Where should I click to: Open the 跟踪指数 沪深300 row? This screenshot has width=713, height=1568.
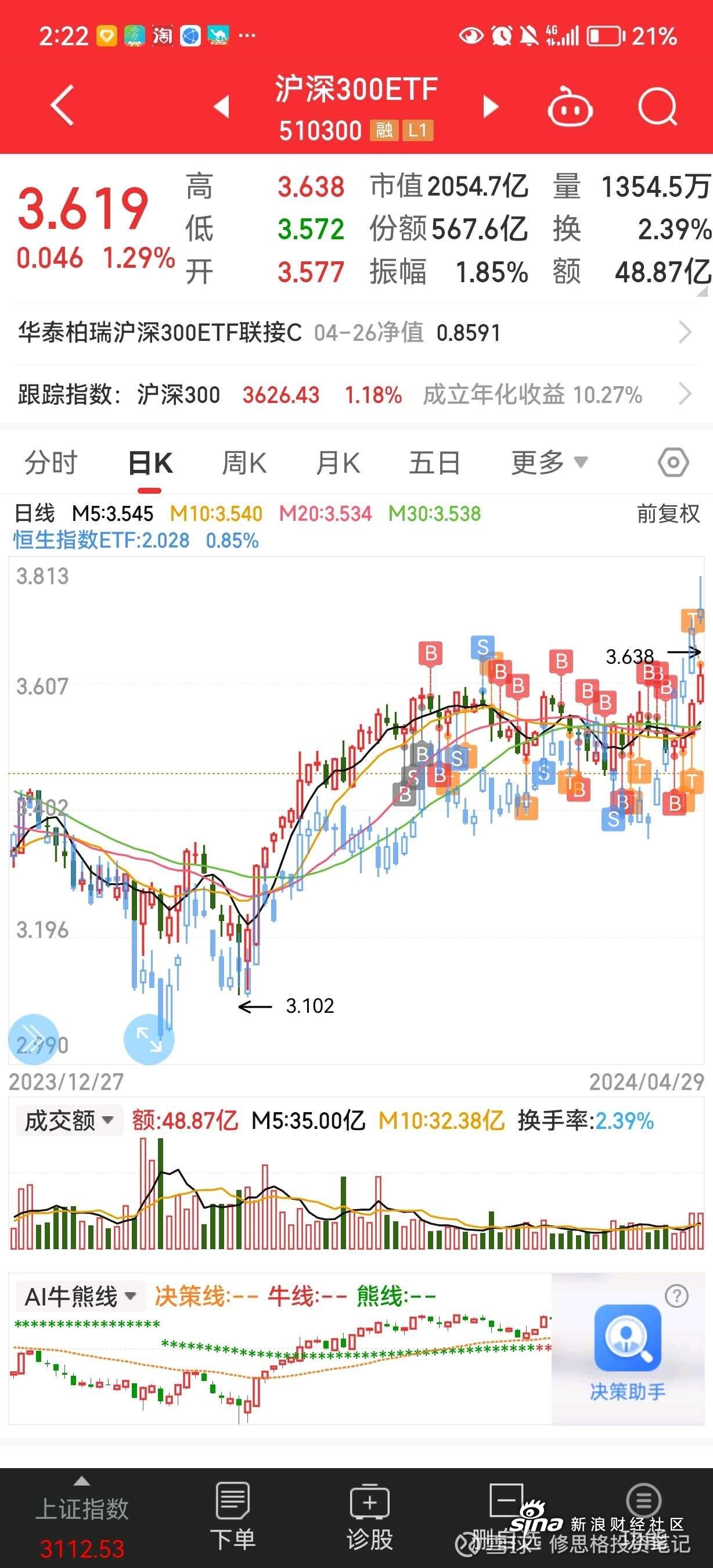pos(356,394)
